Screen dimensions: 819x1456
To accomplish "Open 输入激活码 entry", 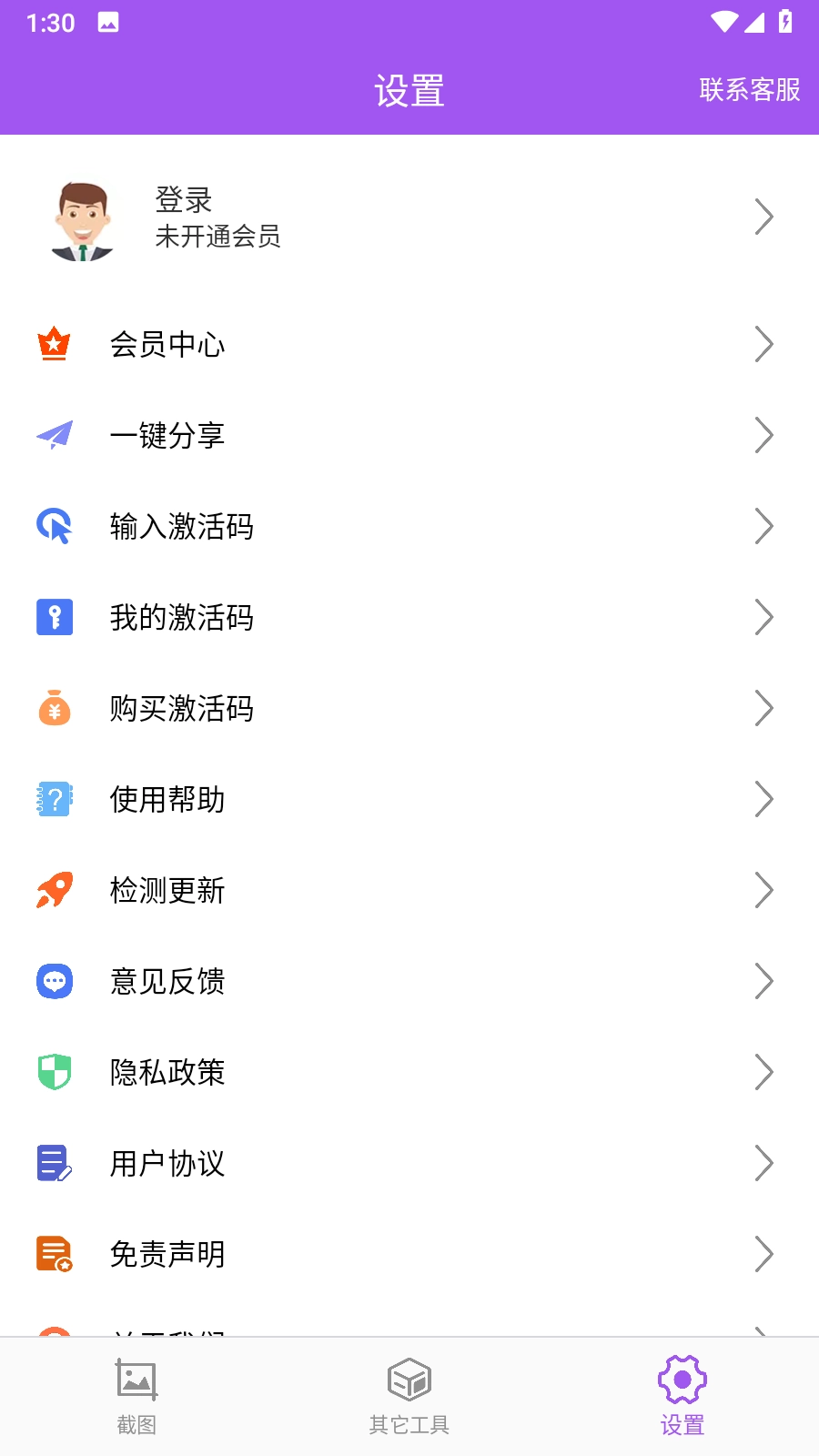I will pyautogui.click(x=409, y=527).
